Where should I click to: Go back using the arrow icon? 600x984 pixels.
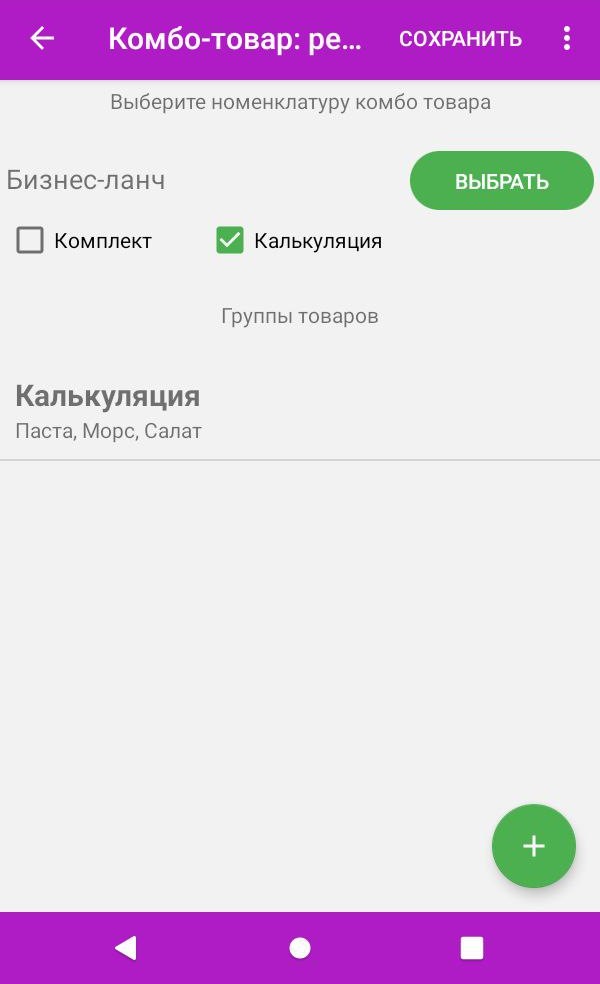pyautogui.click(x=42, y=39)
